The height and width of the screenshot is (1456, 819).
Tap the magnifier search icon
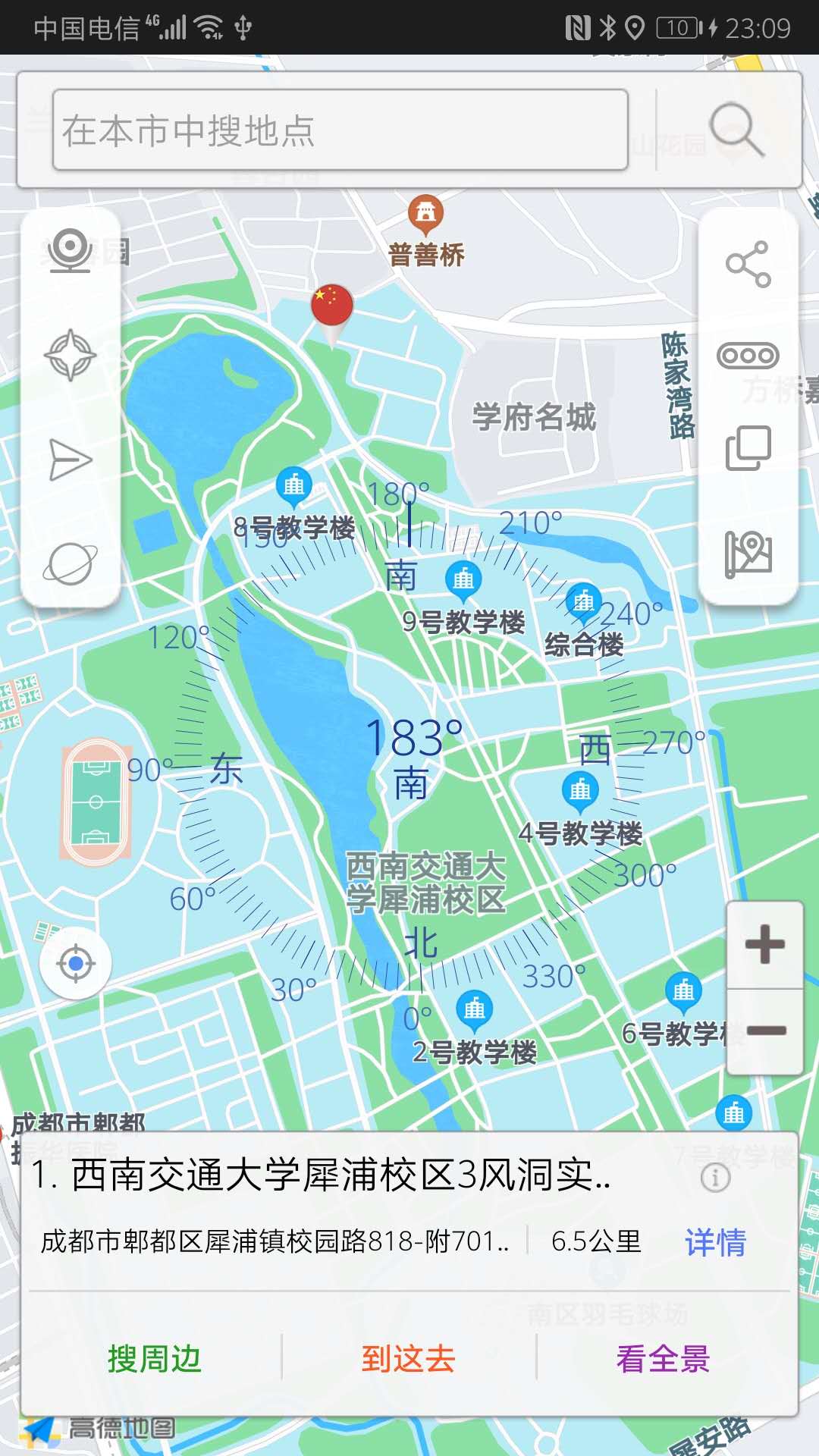pos(738,133)
